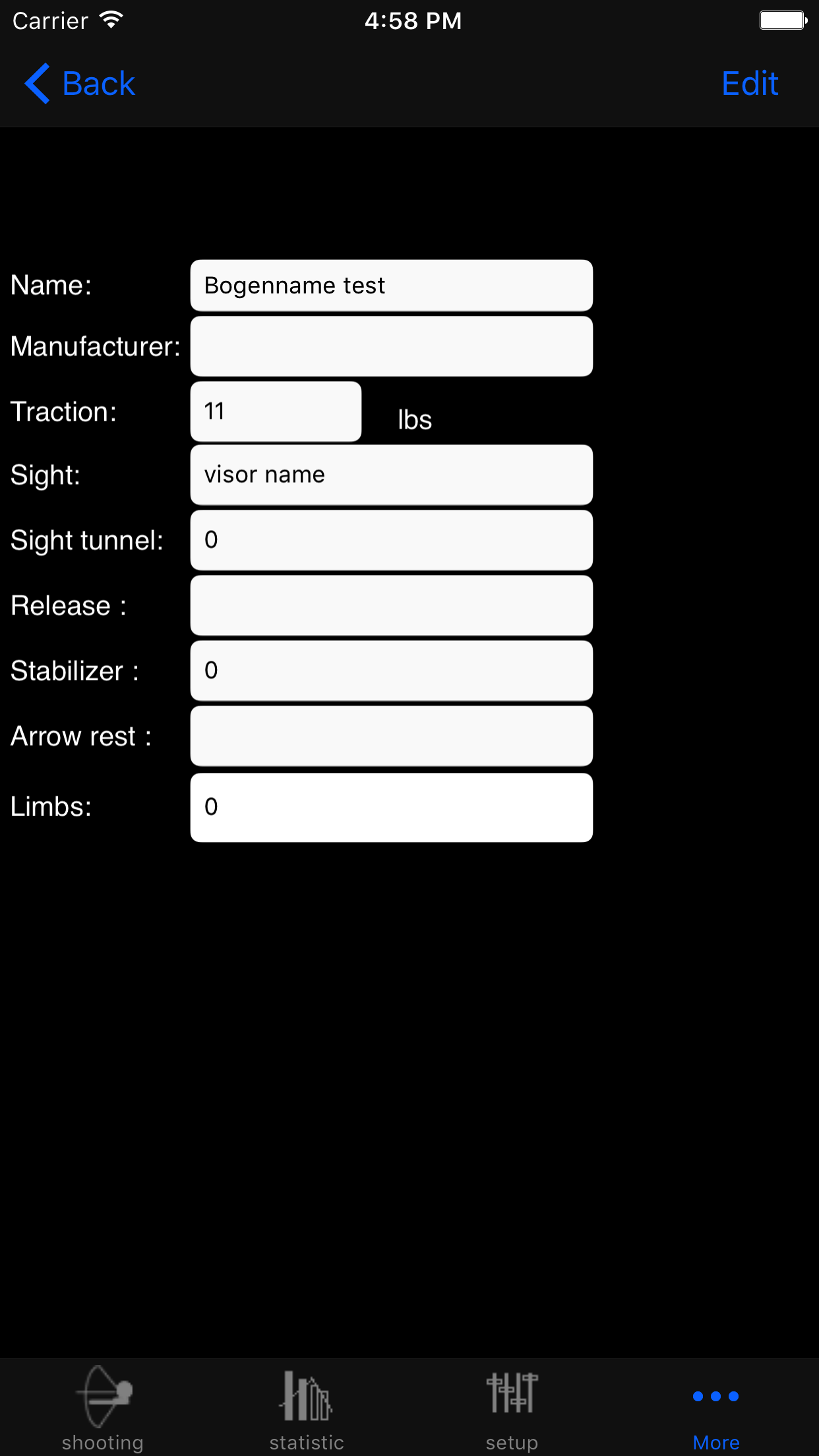Tap the Limbs field

[x=391, y=807]
